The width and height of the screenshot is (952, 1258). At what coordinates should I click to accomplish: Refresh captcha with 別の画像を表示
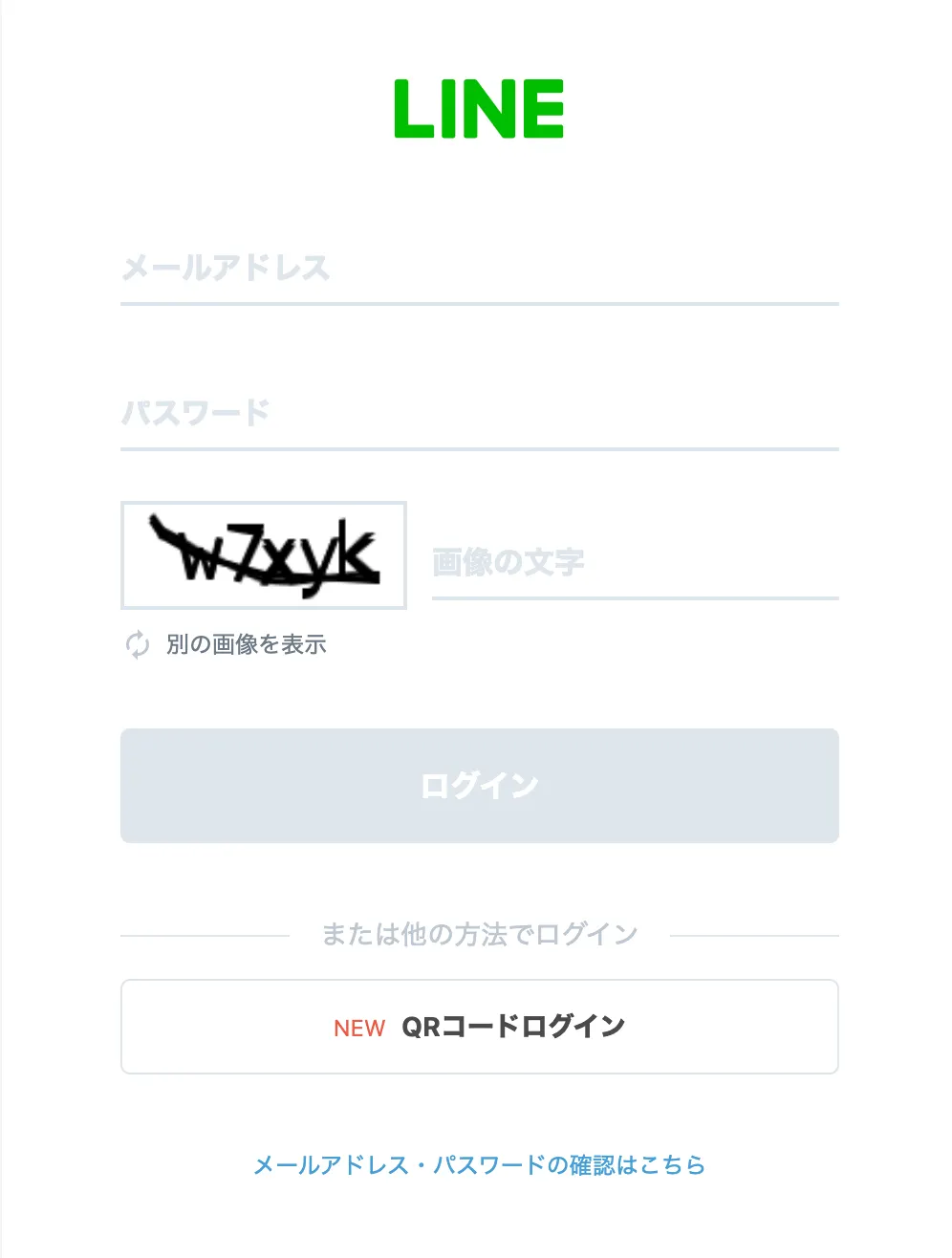227,644
